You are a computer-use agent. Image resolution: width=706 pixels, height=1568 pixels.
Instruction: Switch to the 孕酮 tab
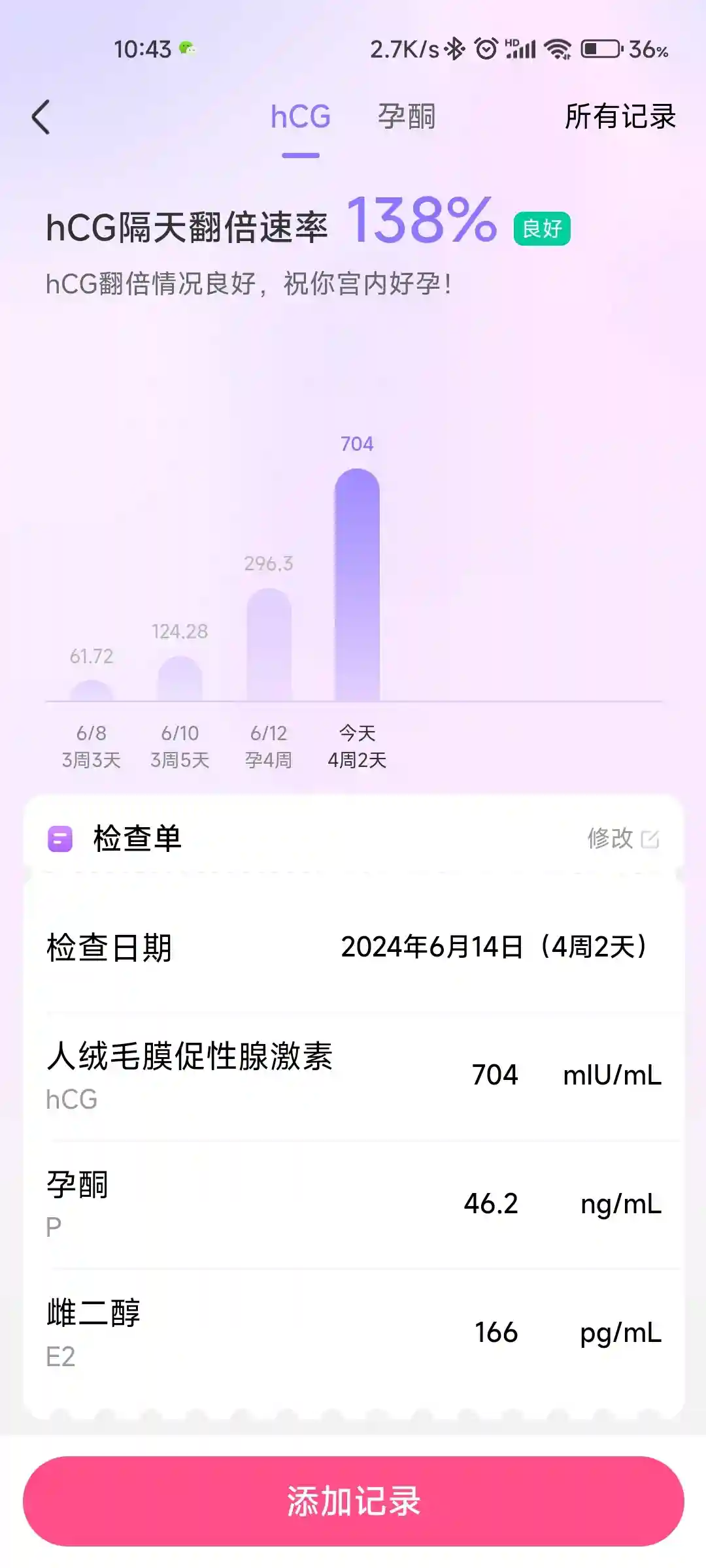click(x=406, y=118)
